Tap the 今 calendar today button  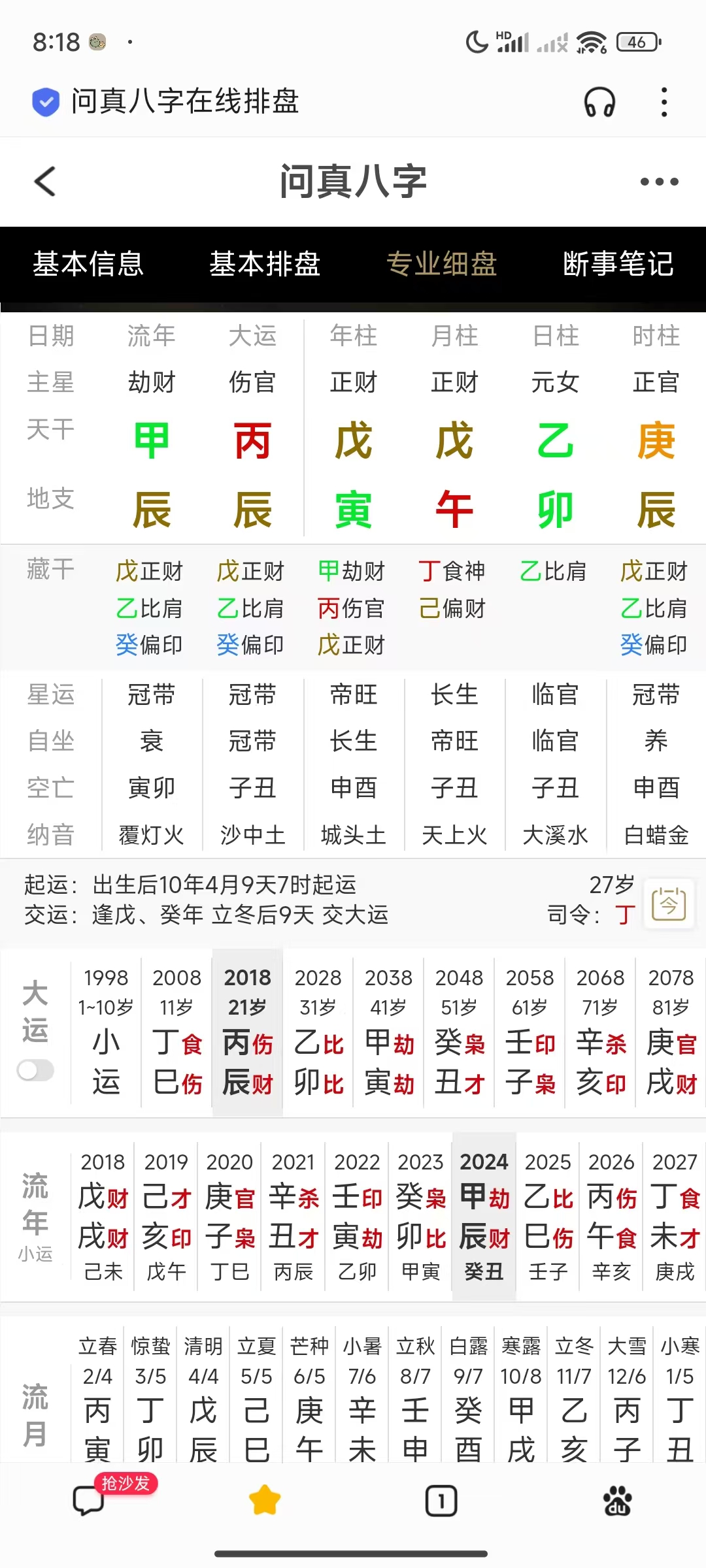click(669, 904)
